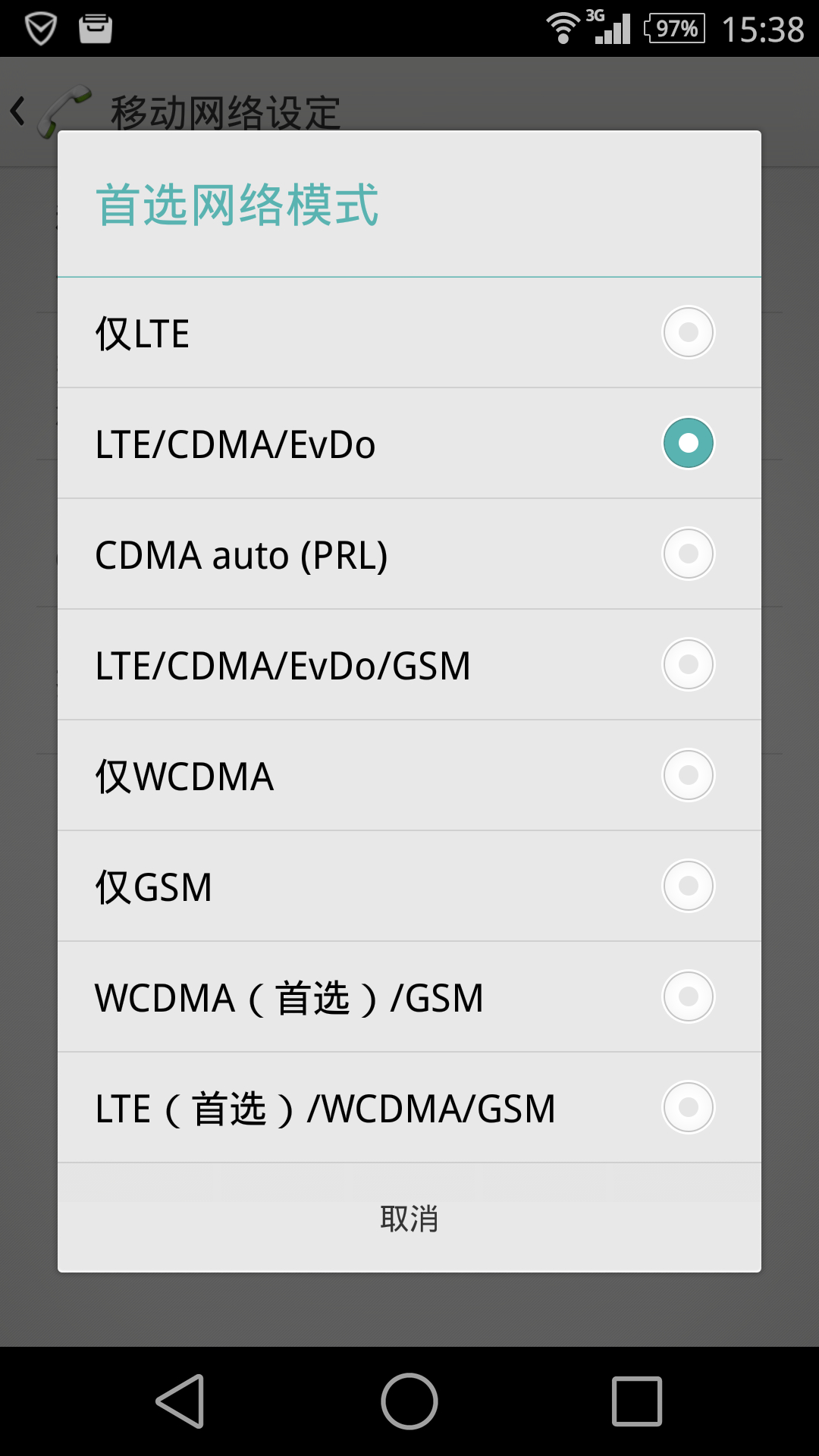Select the 仅LTE network mode

click(409, 333)
